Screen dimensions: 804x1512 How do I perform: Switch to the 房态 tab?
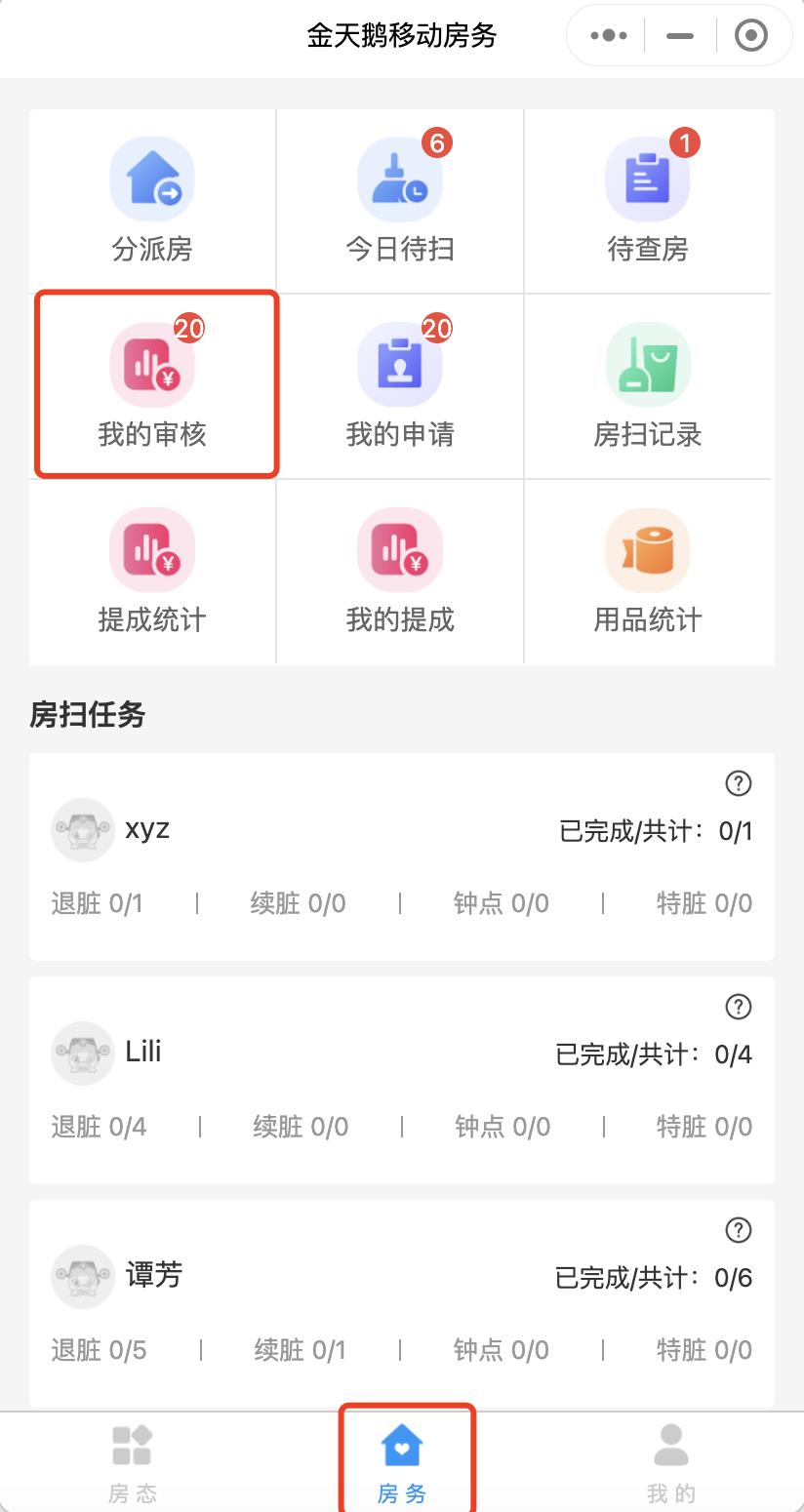[x=133, y=1462]
